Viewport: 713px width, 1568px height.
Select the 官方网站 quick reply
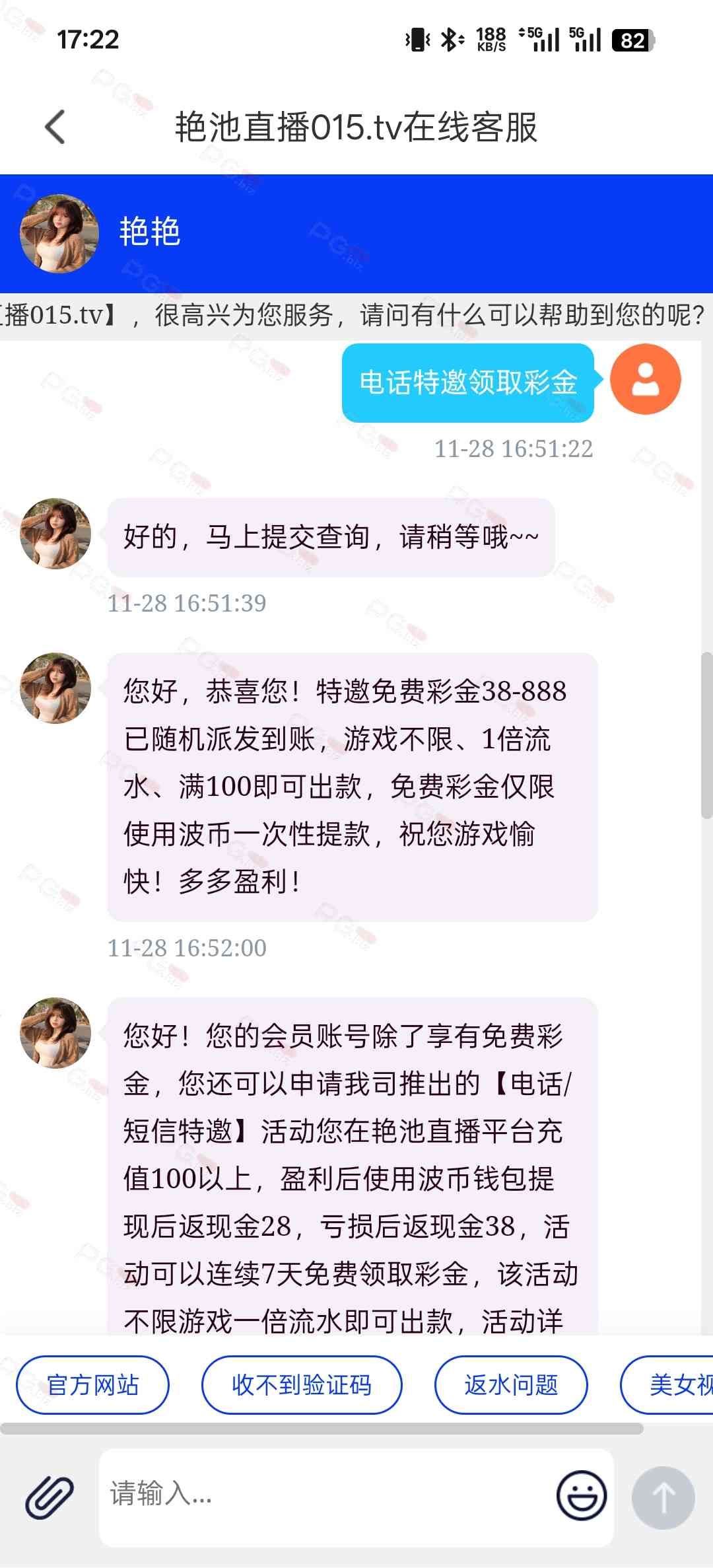(x=92, y=1385)
